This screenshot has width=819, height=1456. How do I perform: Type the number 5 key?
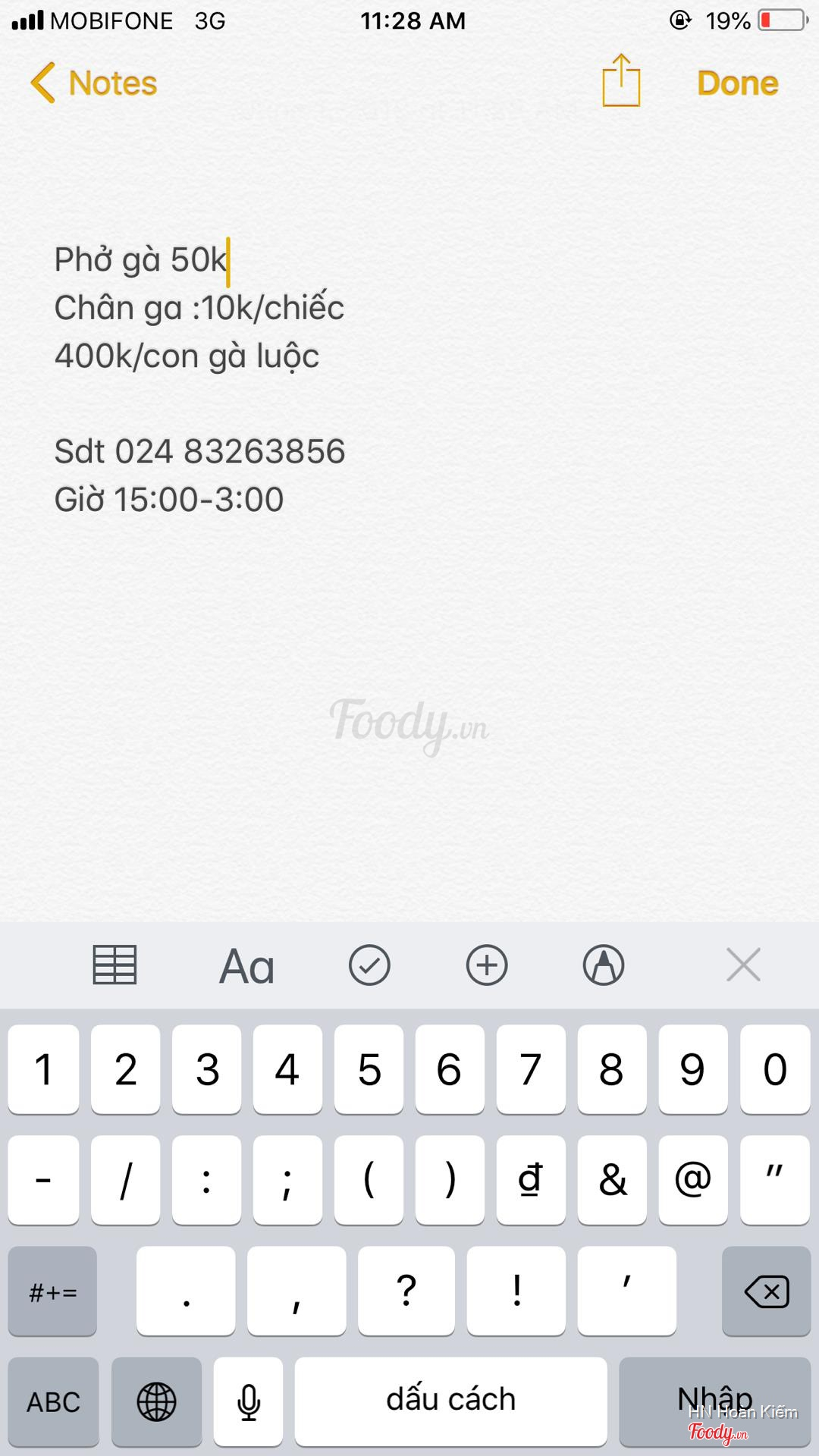pyautogui.click(x=369, y=1069)
